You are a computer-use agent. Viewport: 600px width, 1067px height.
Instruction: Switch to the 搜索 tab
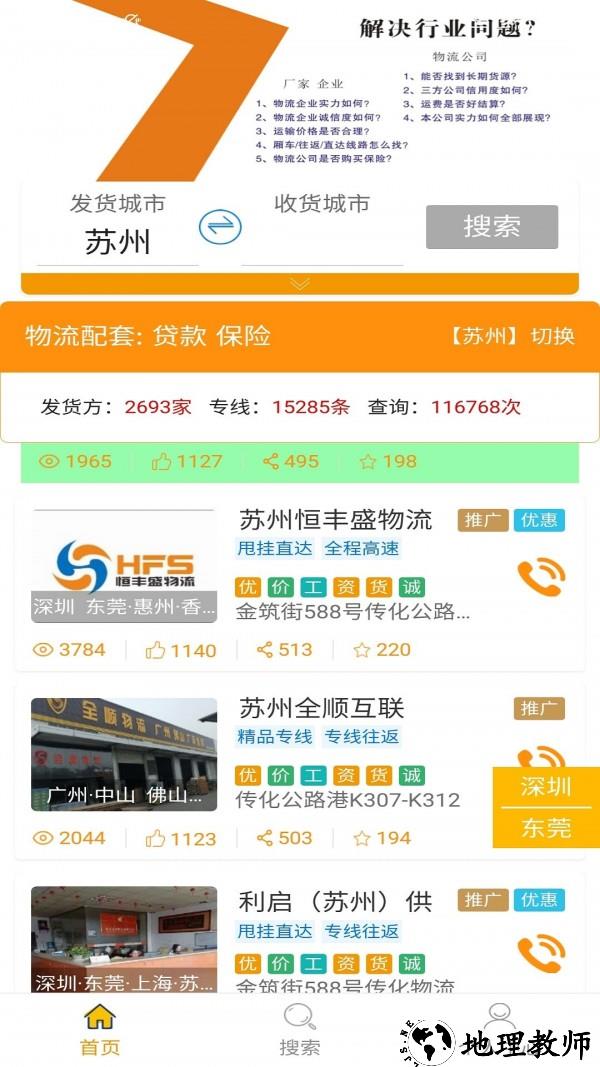pyautogui.click(x=299, y=1030)
